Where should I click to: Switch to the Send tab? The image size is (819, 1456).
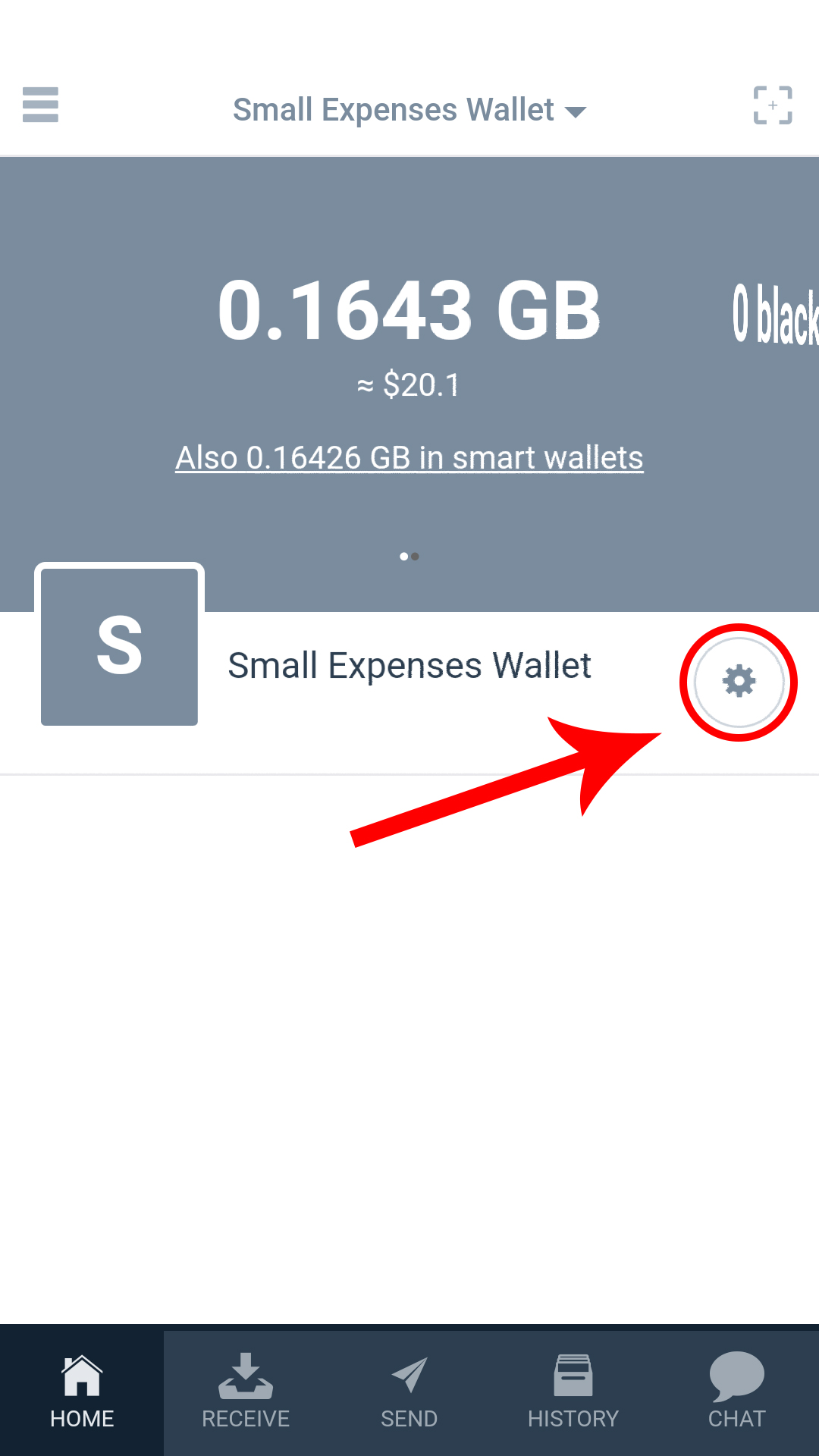tap(409, 1393)
